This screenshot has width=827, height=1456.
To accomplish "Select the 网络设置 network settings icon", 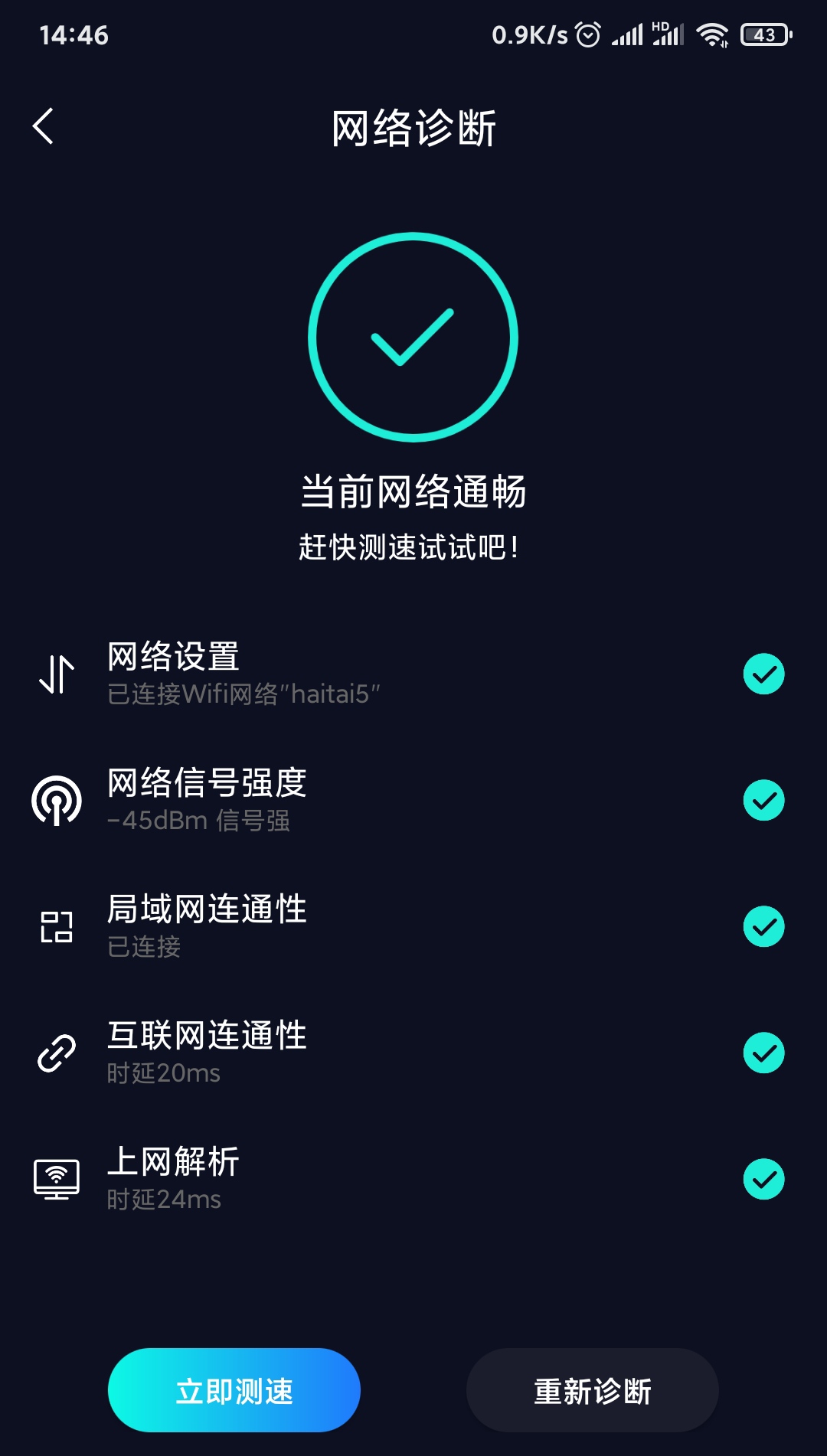I will coord(55,674).
